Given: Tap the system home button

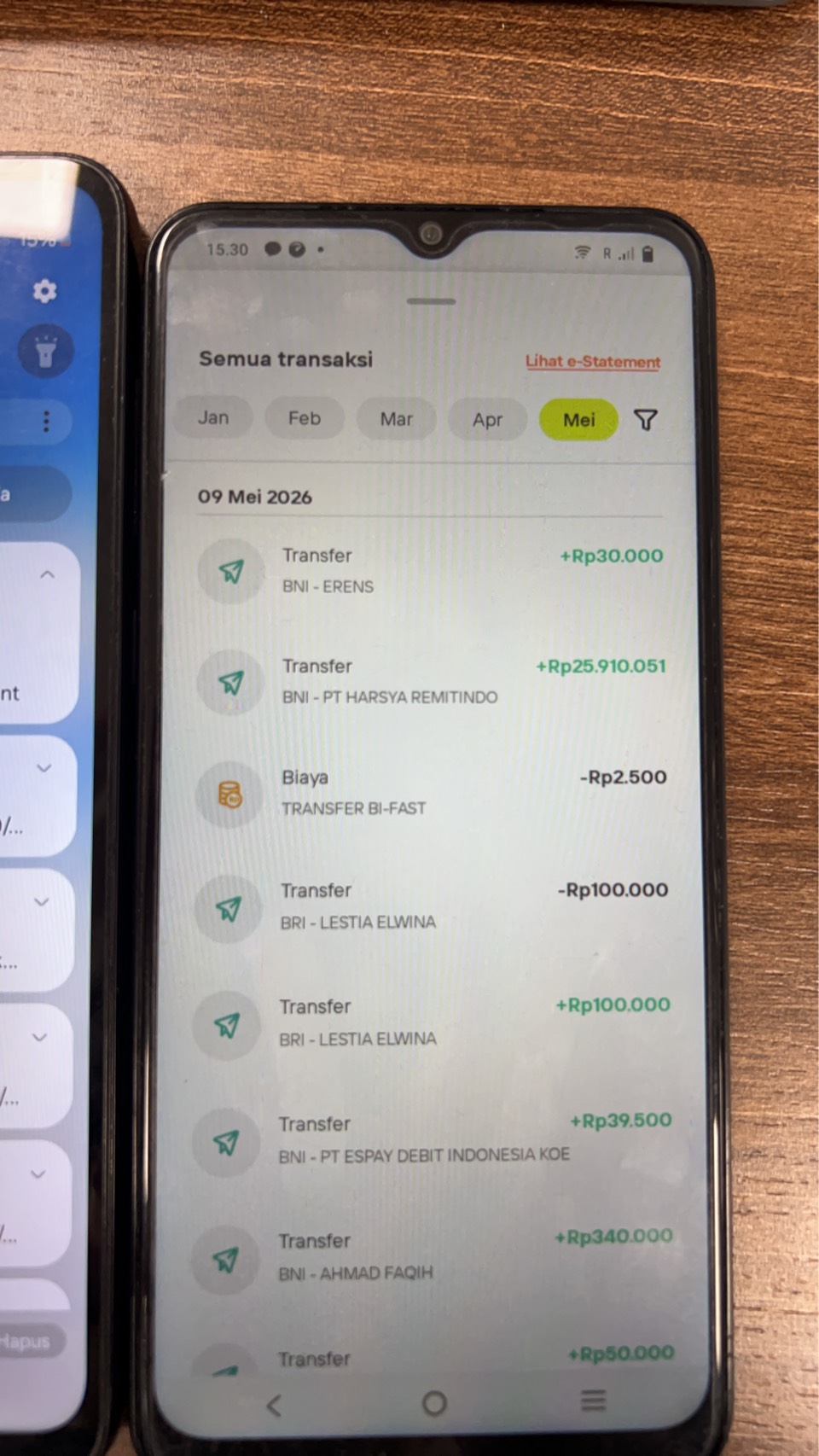Looking at the screenshot, I should point(434,1403).
